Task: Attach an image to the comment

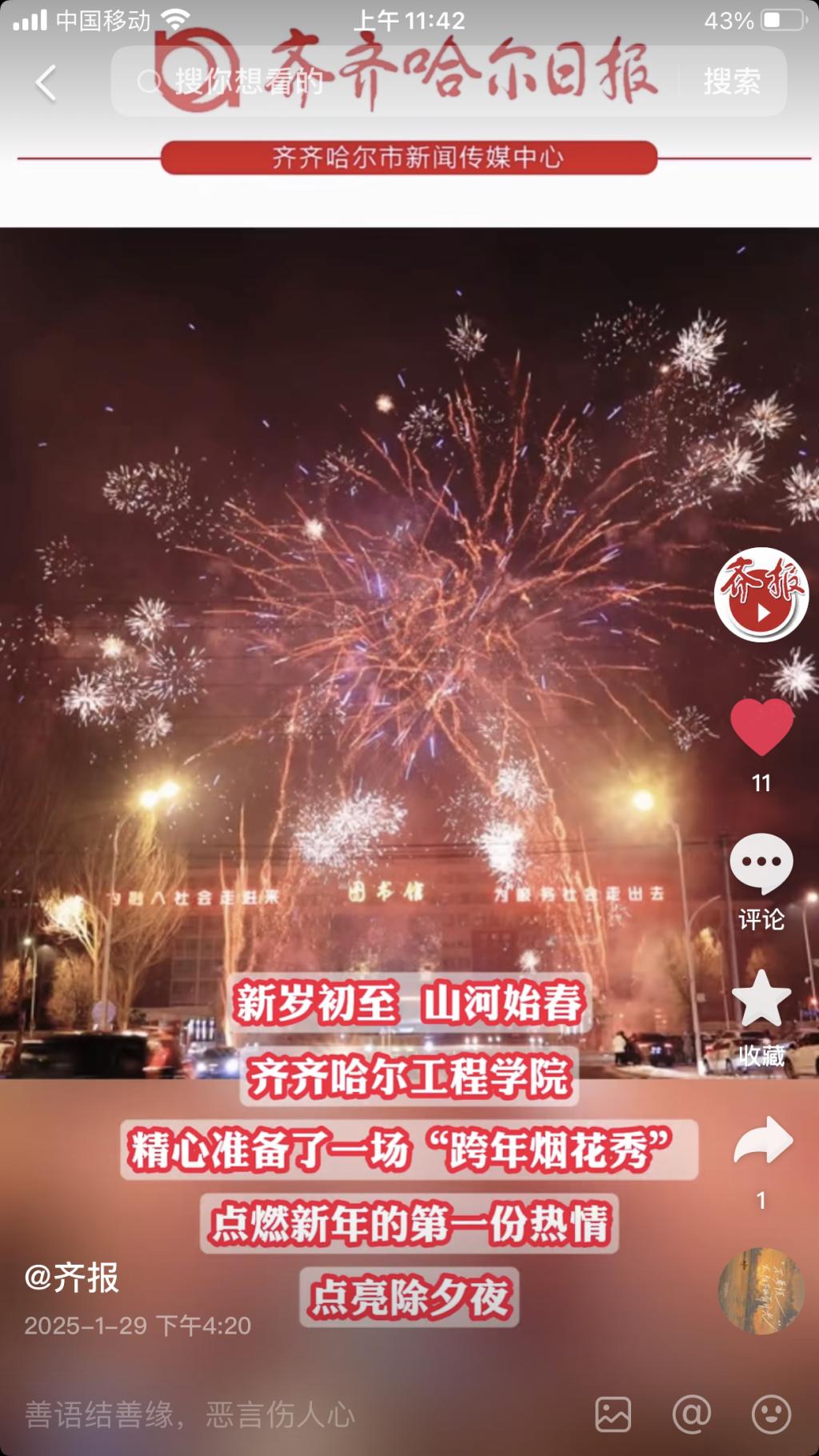Action: coord(613,1414)
